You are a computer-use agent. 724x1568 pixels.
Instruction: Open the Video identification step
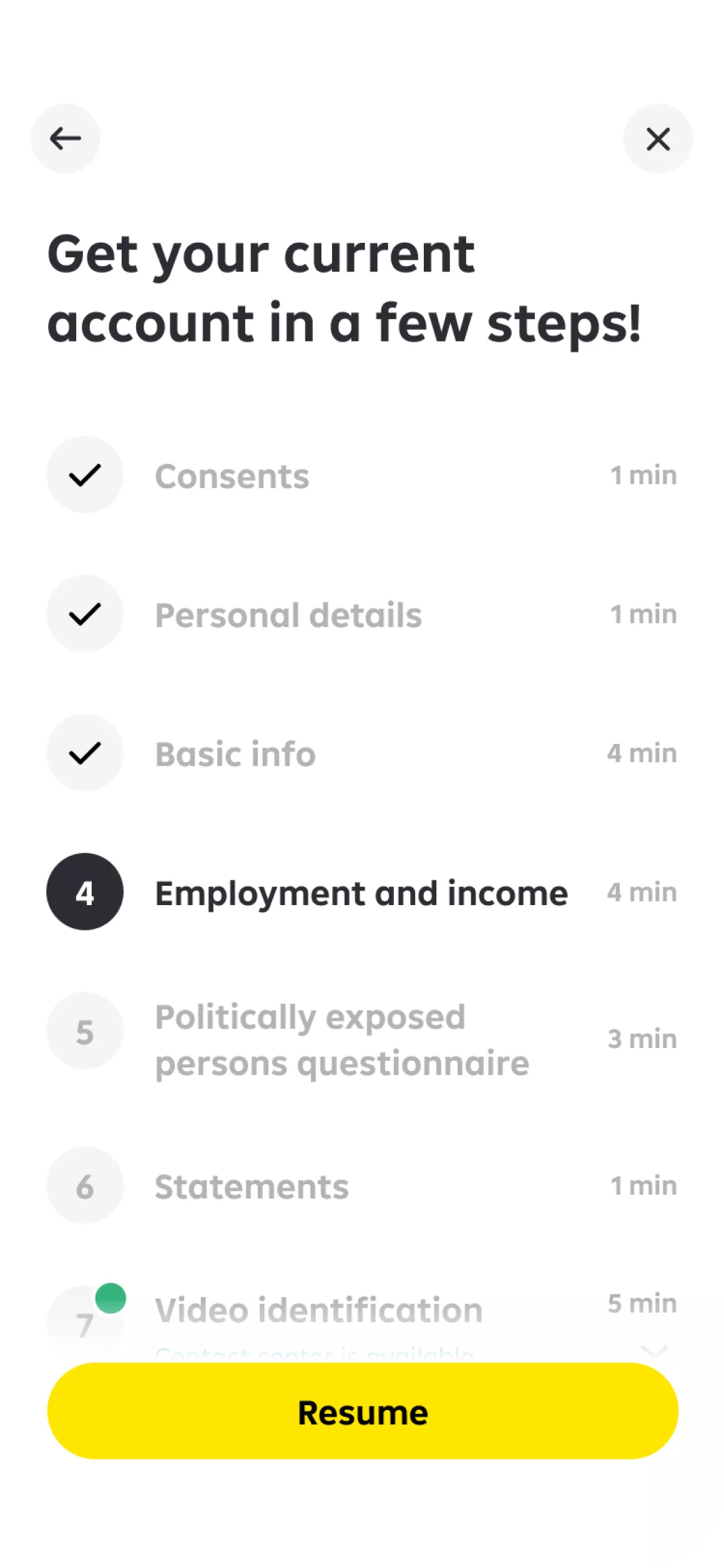click(318, 1310)
